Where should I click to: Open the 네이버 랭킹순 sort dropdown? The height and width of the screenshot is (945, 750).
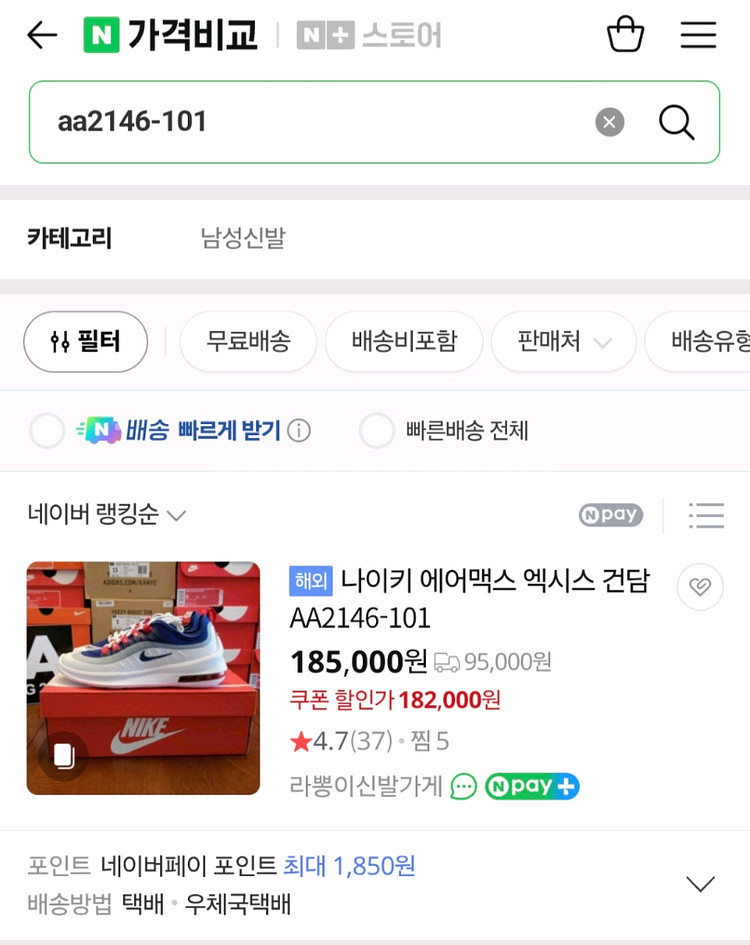click(107, 514)
